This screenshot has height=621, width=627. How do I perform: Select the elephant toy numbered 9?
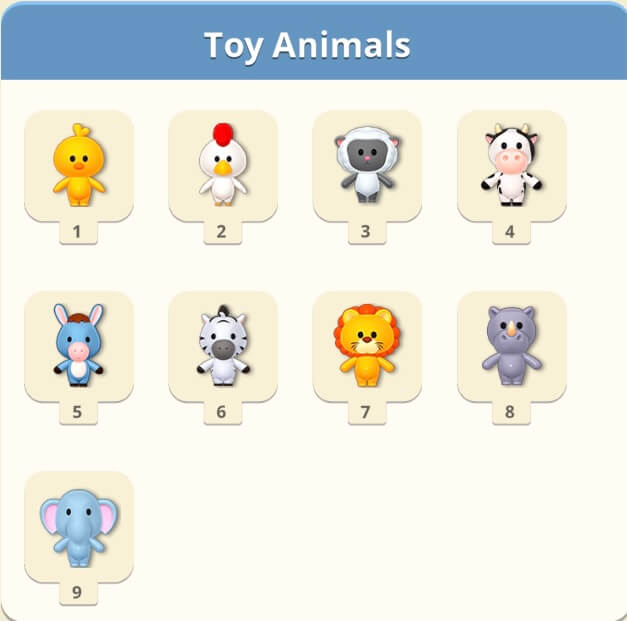[78, 526]
